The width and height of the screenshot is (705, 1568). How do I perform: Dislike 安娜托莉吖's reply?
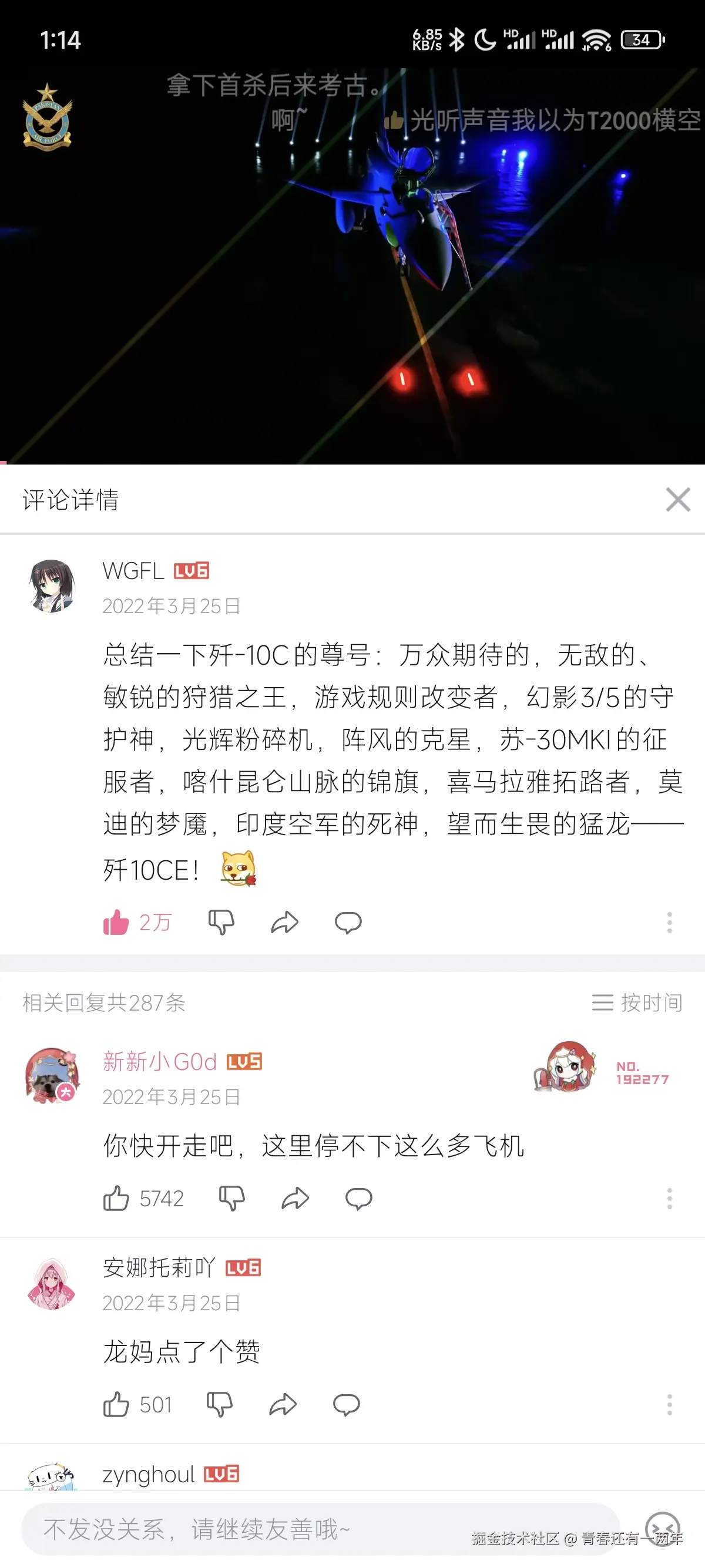coord(219,1405)
